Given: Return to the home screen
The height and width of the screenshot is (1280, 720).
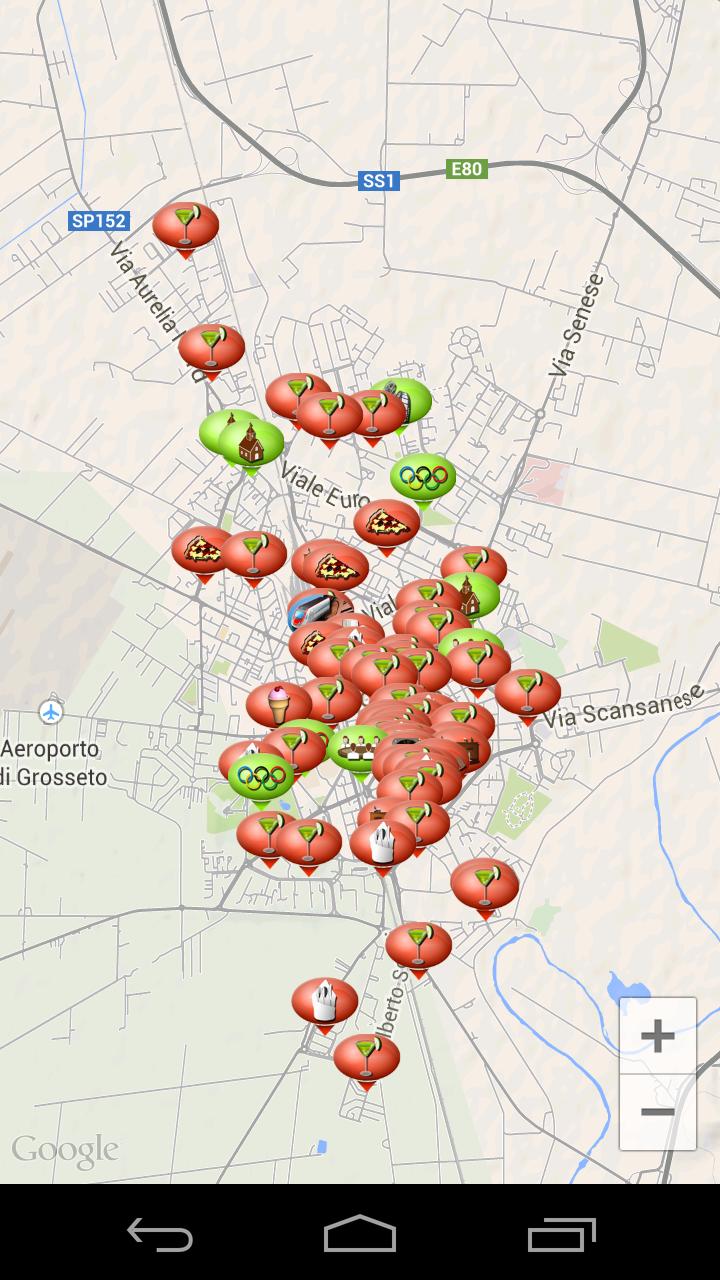Looking at the screenshot, I should coord(360,1235).
